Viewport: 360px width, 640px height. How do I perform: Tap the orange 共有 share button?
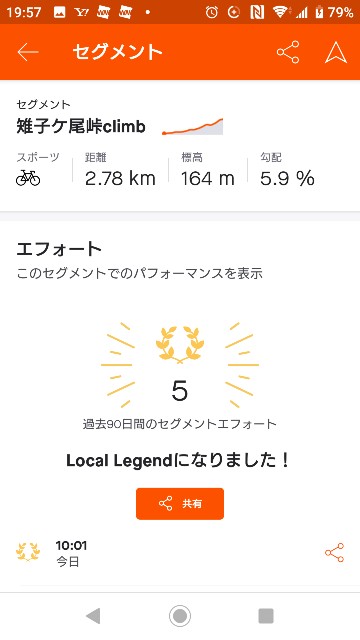click(x=180, y=504)
